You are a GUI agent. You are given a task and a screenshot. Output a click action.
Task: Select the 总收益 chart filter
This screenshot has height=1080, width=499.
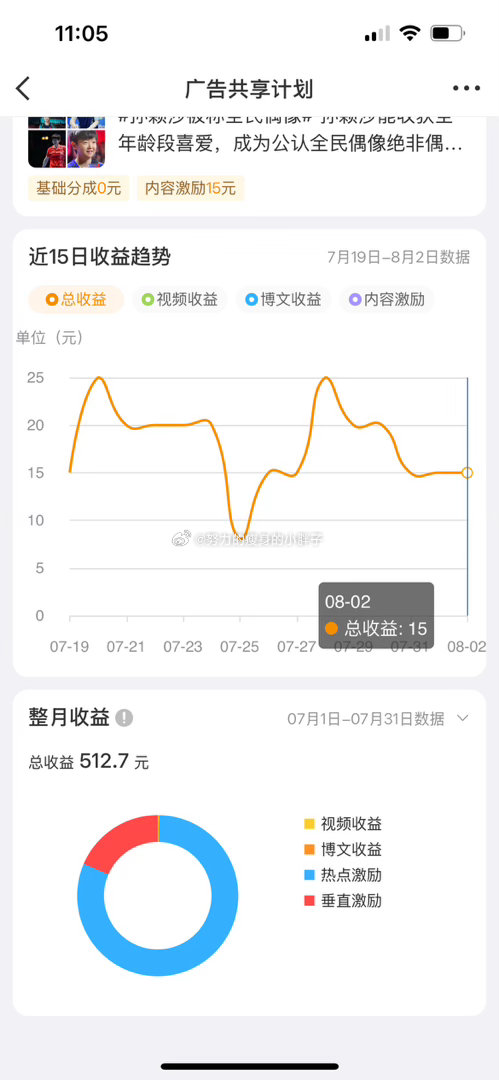[x=77, y=300]
